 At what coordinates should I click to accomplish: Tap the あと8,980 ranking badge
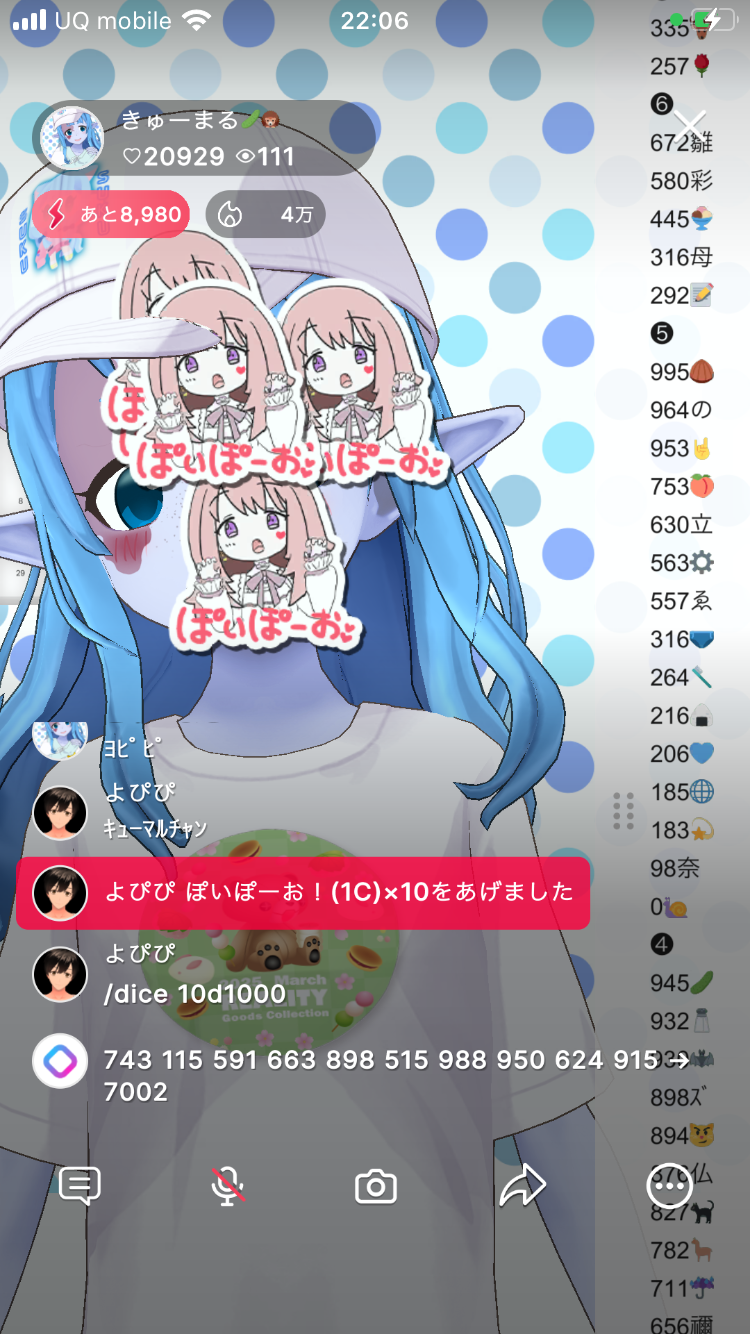[x=110, y=214]
